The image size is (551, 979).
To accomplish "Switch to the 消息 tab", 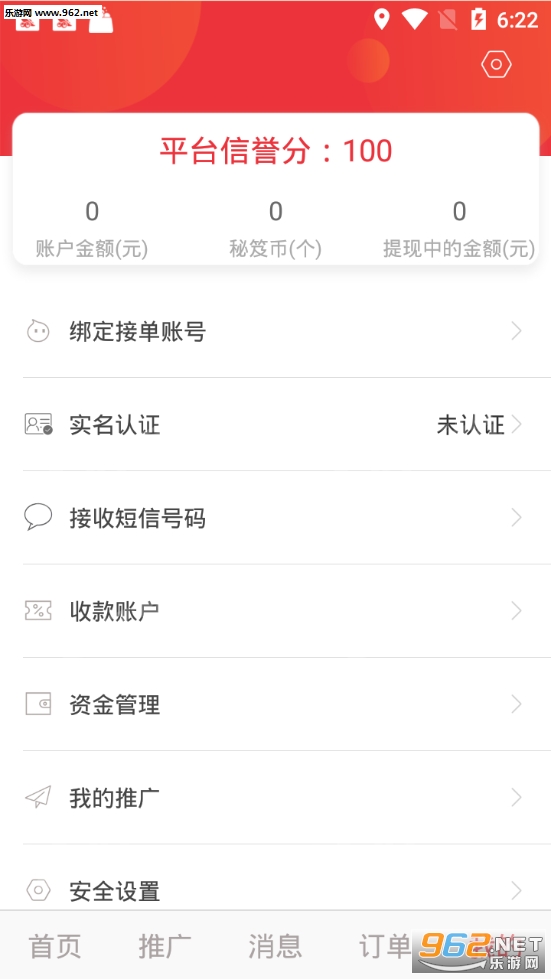I will 275,946.
